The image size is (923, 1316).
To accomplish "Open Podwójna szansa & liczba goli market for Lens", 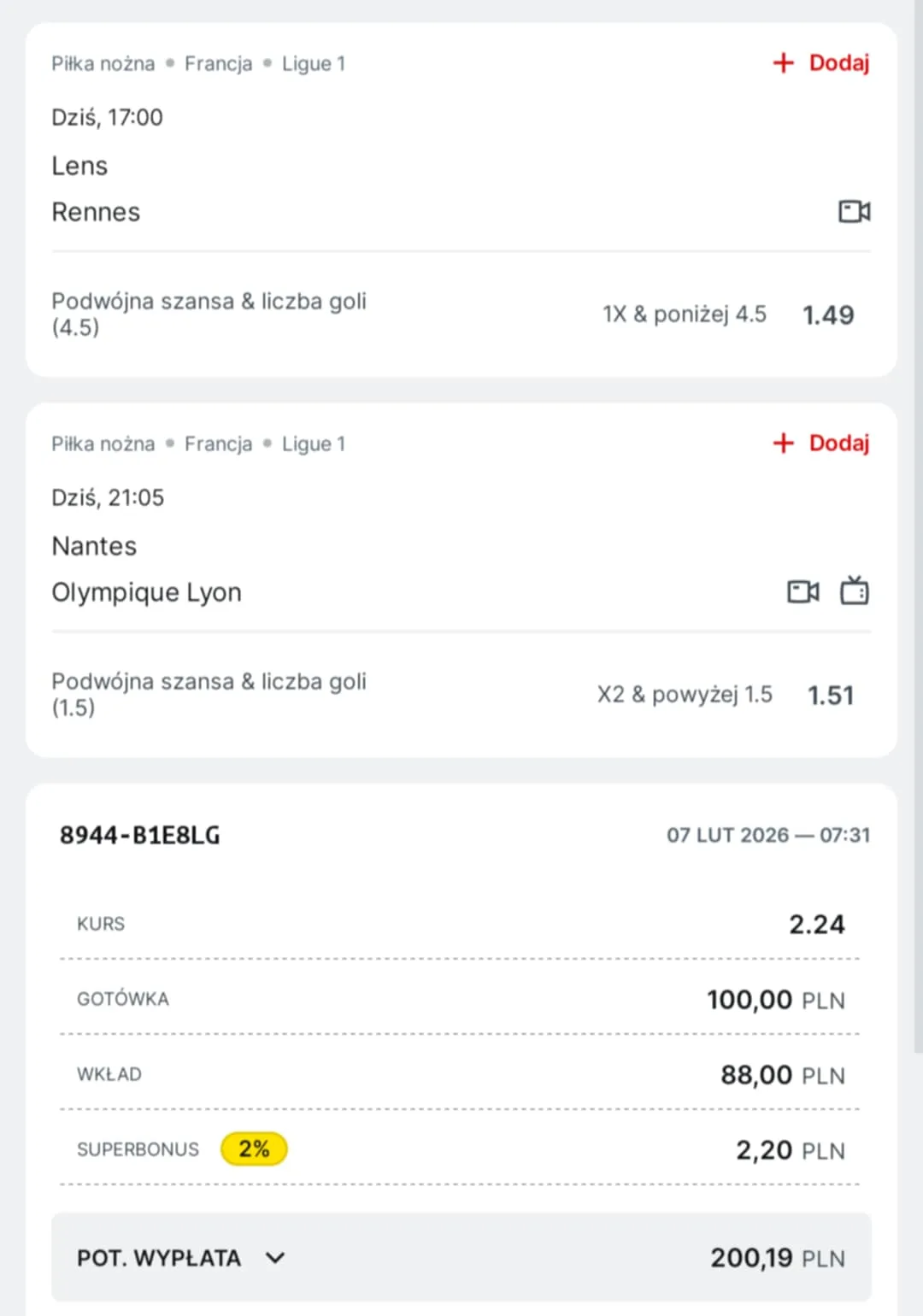I will (x=209, y=314).
